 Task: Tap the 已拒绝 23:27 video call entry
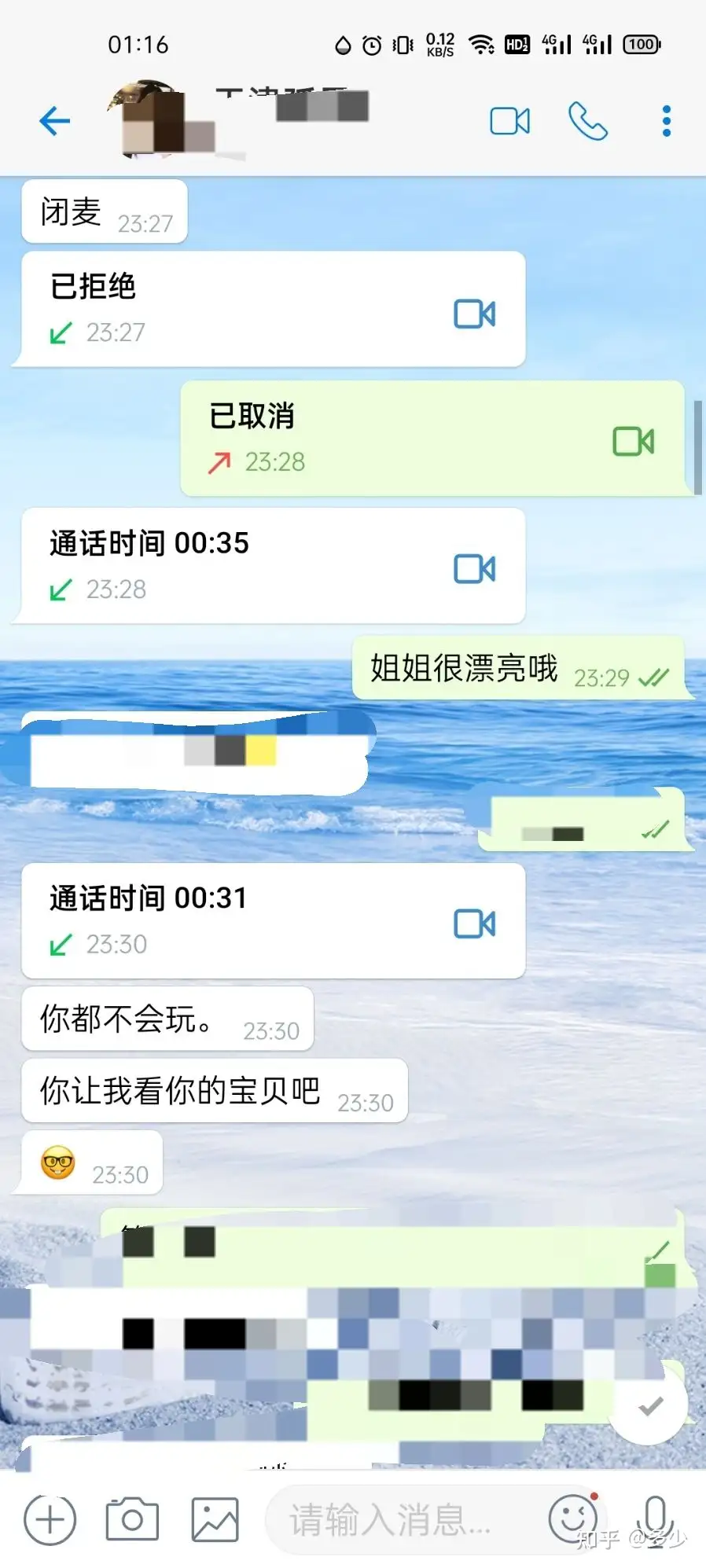tap(272, 309)
